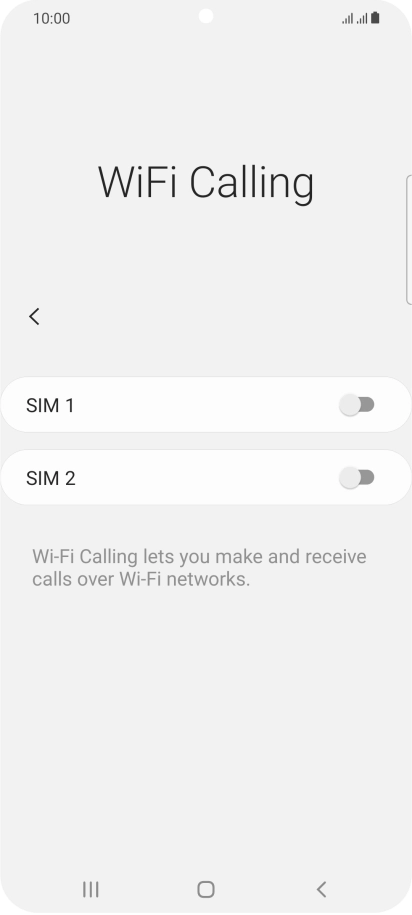Open recent apps from the navigation bar
This screenshot has height=915, width=412.
click(x=90, y=889)
